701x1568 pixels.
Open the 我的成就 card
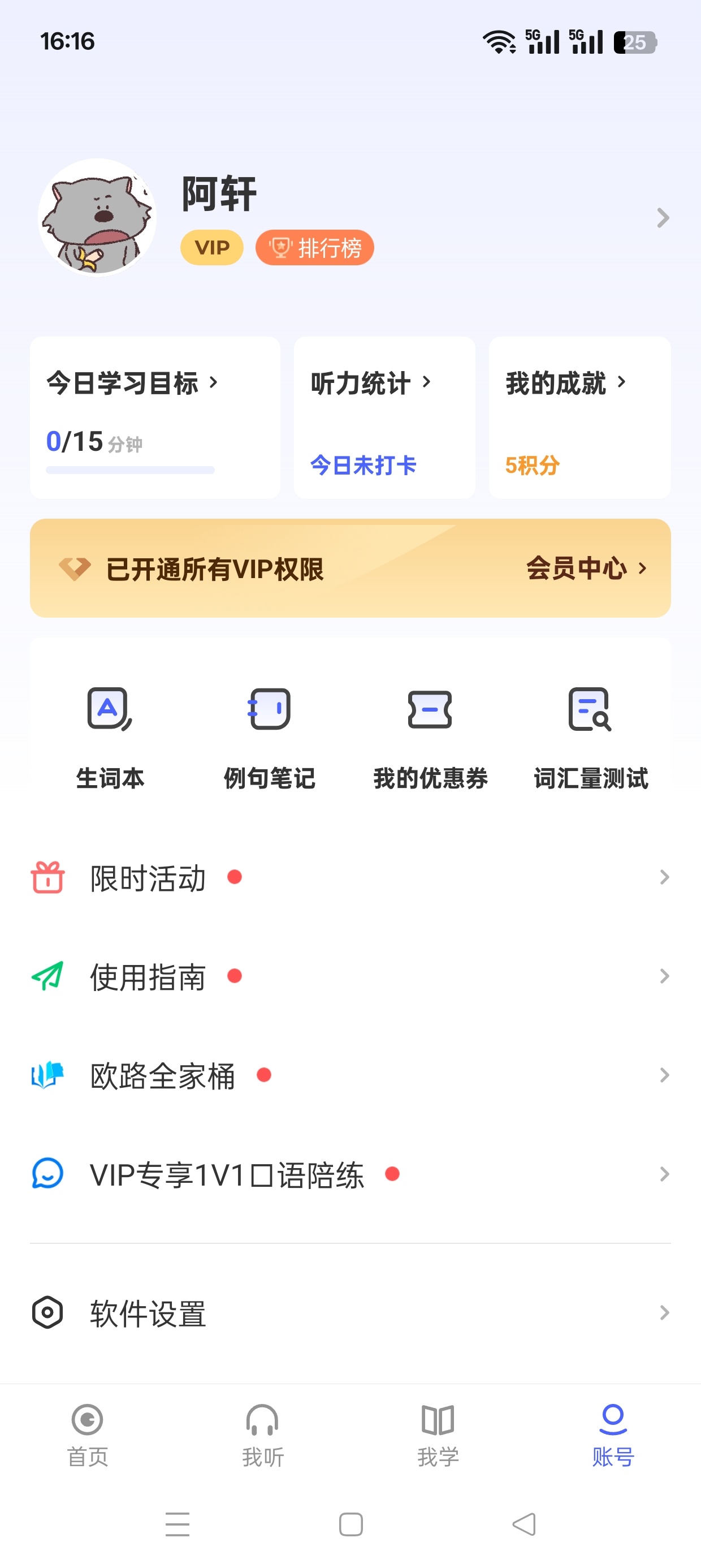pyautogui.click(x=579, y=417)
